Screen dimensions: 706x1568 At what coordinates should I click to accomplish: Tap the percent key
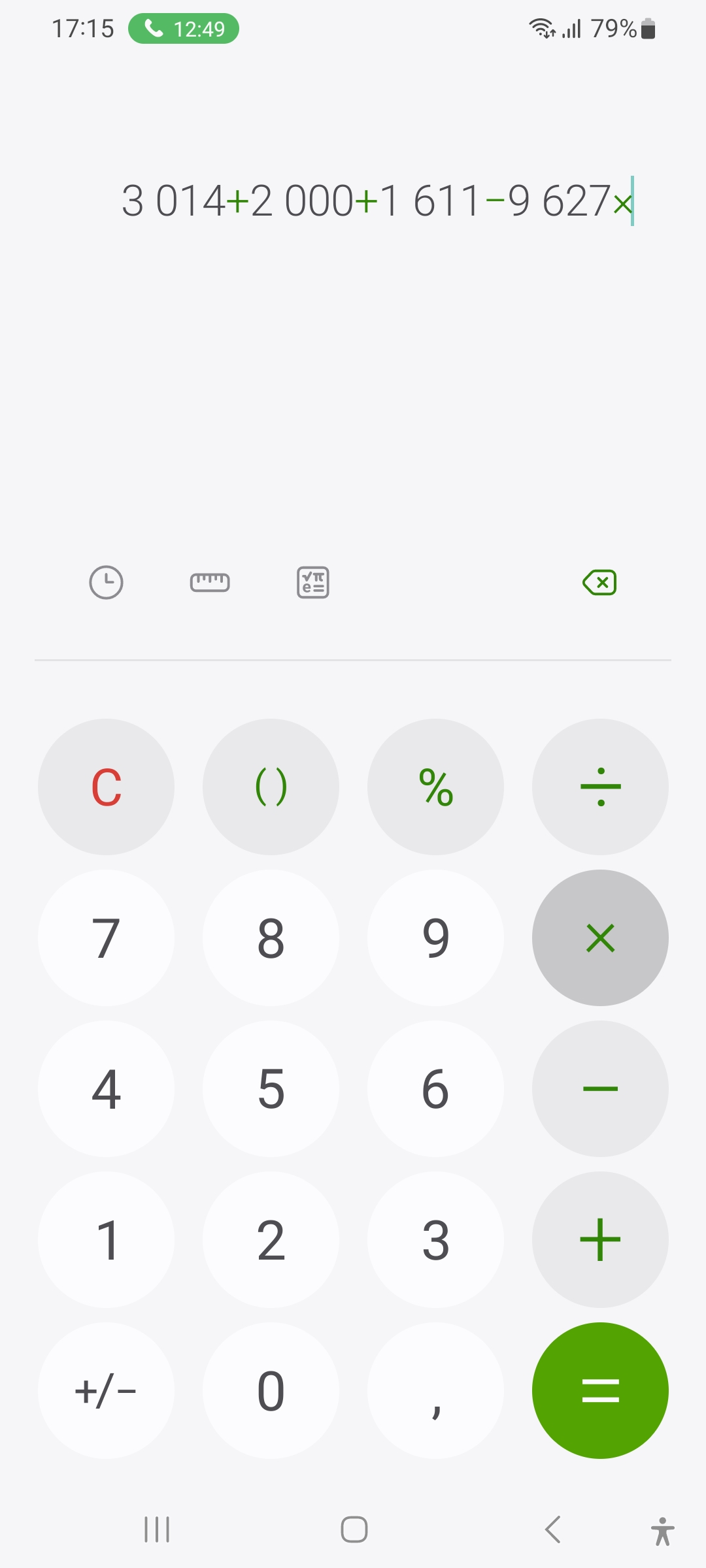[435, 787]
